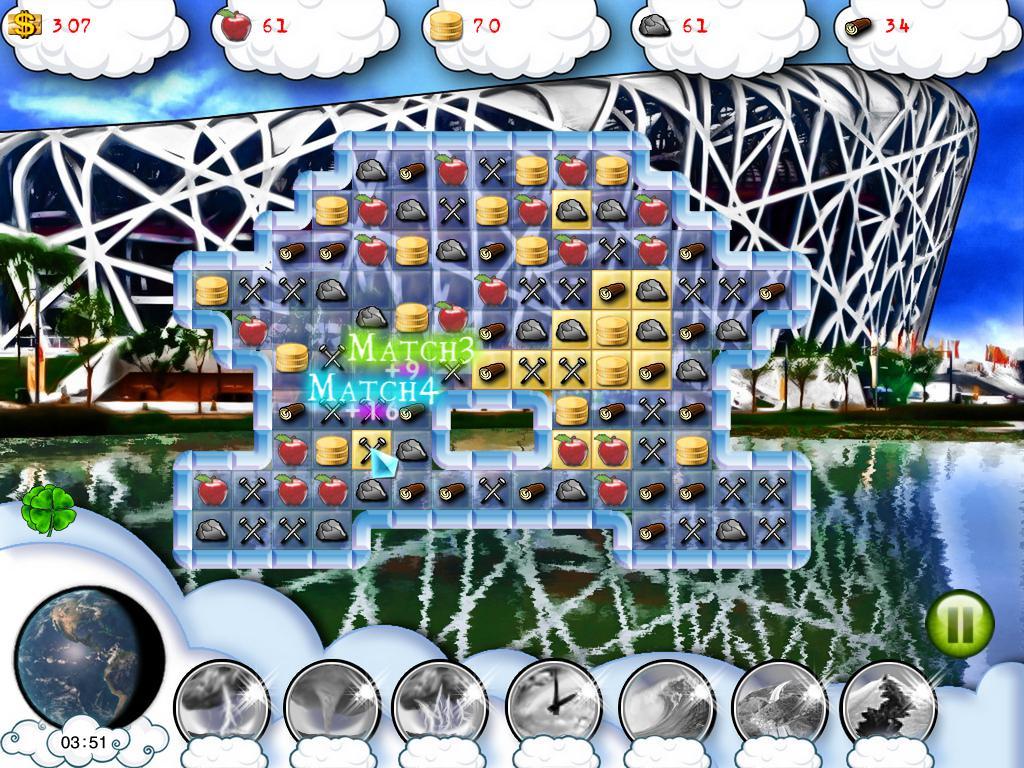Use the volcano eruption power-up
The image size is (1024, 768).
pos(888,703)
